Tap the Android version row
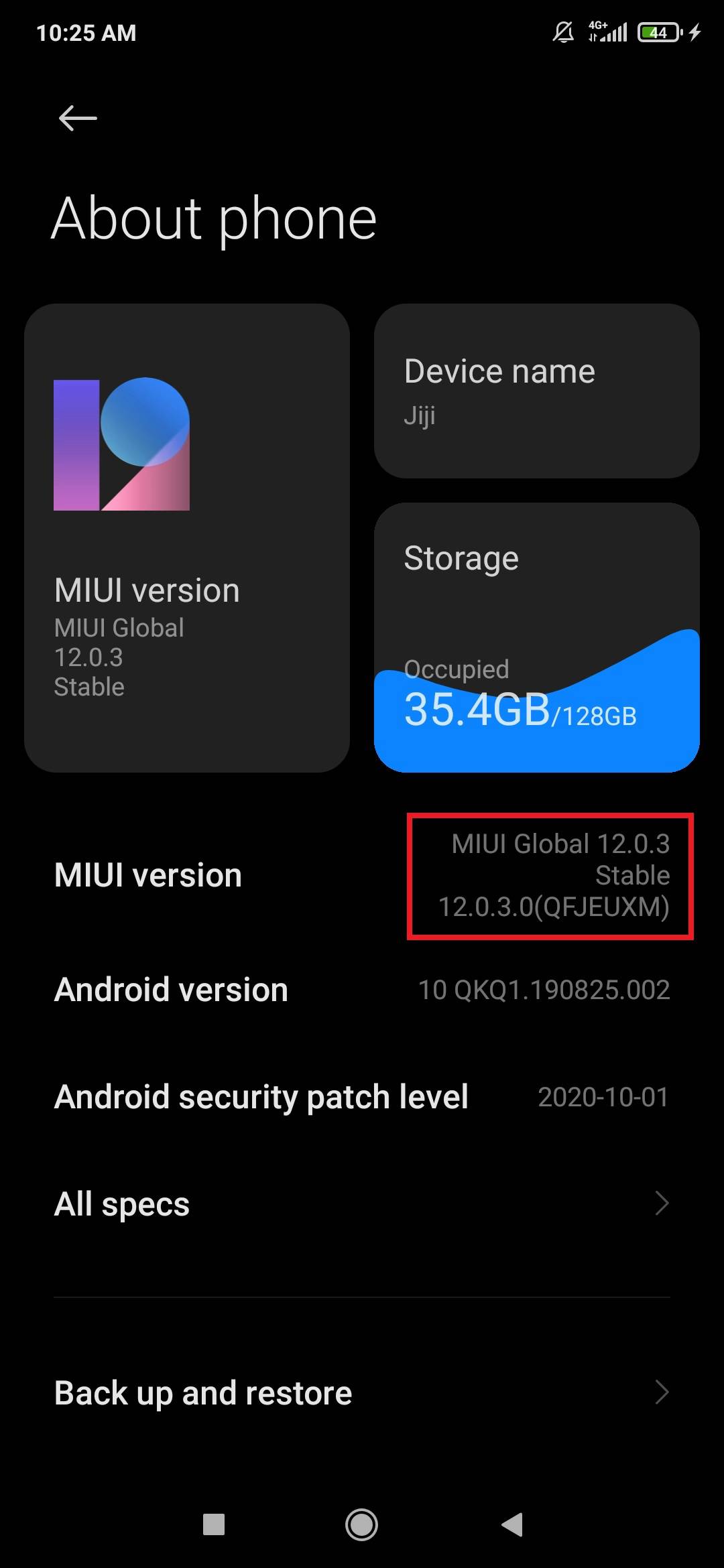This screenshot has width=724, height=1568. click(x=362, y=990)
